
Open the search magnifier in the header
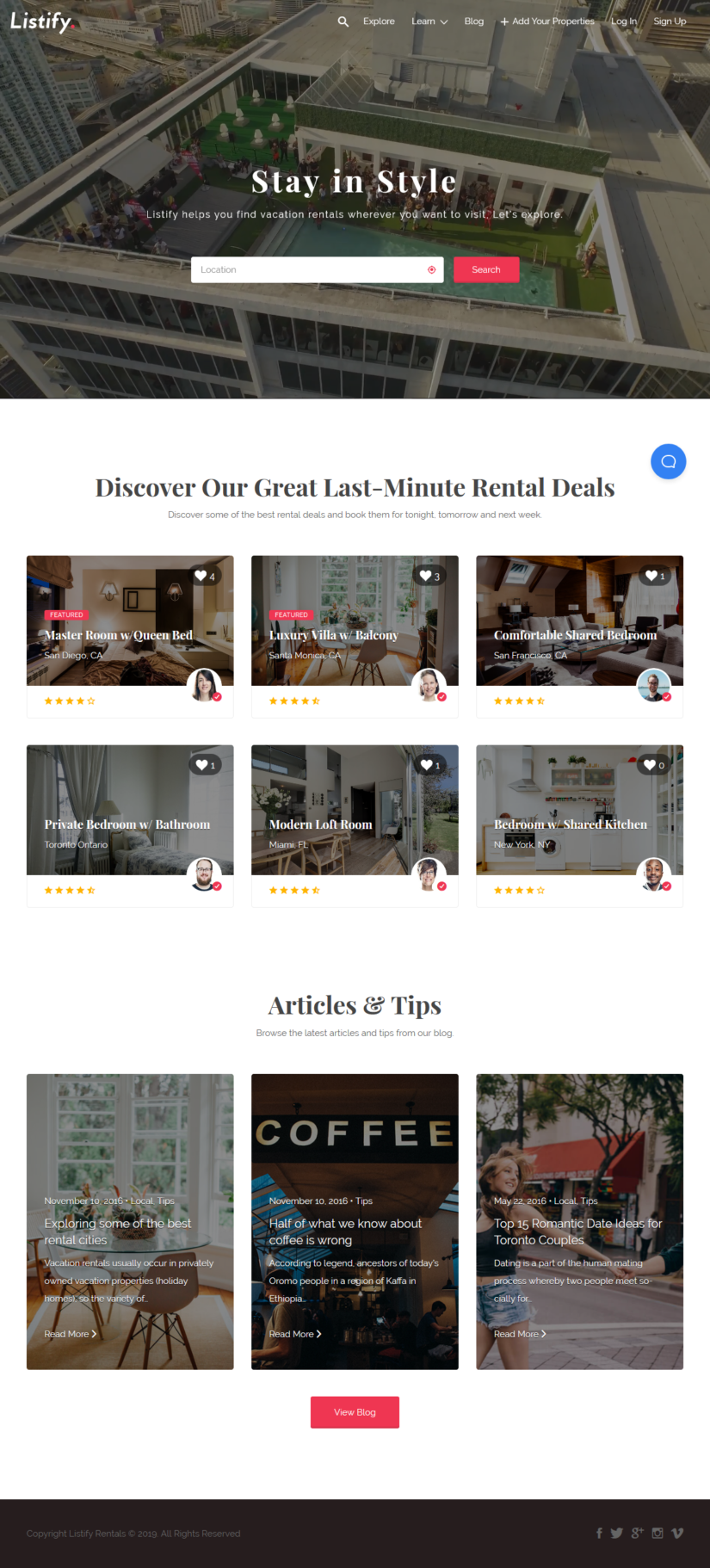click(x=343, y=22)
